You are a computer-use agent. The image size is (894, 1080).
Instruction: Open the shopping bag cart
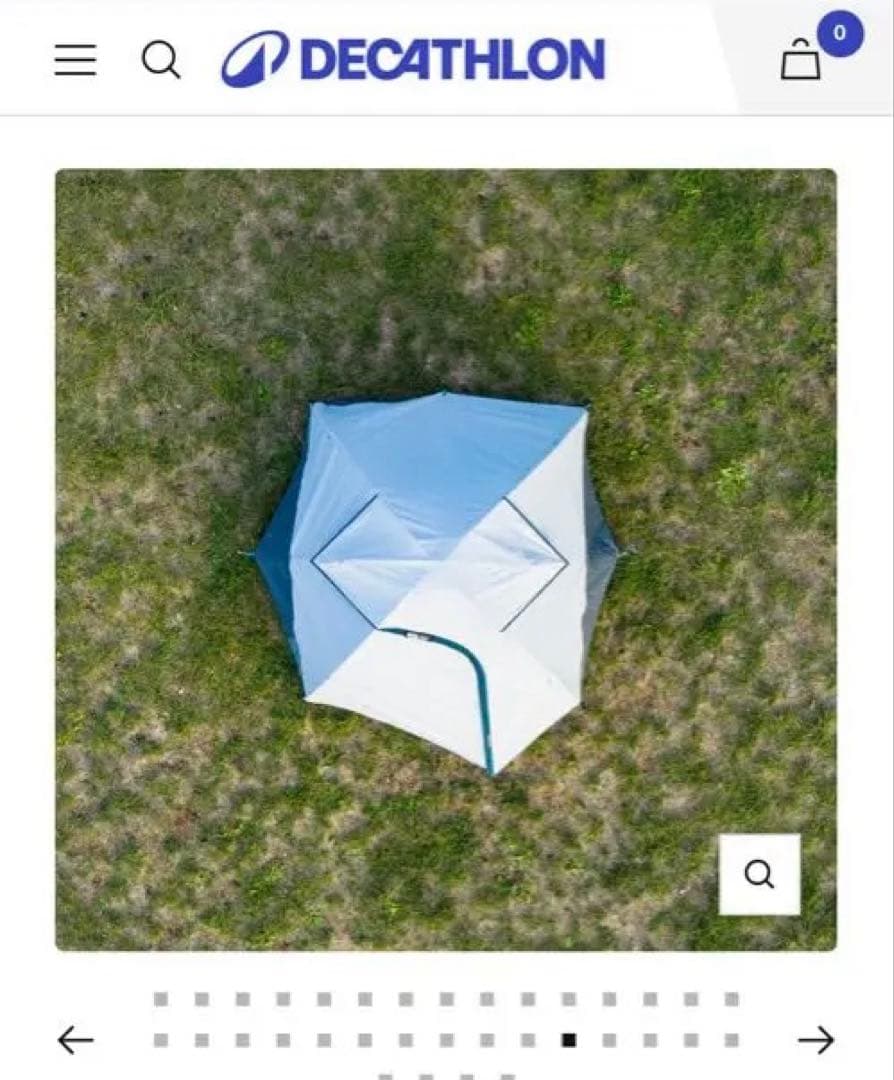point(801,60)
